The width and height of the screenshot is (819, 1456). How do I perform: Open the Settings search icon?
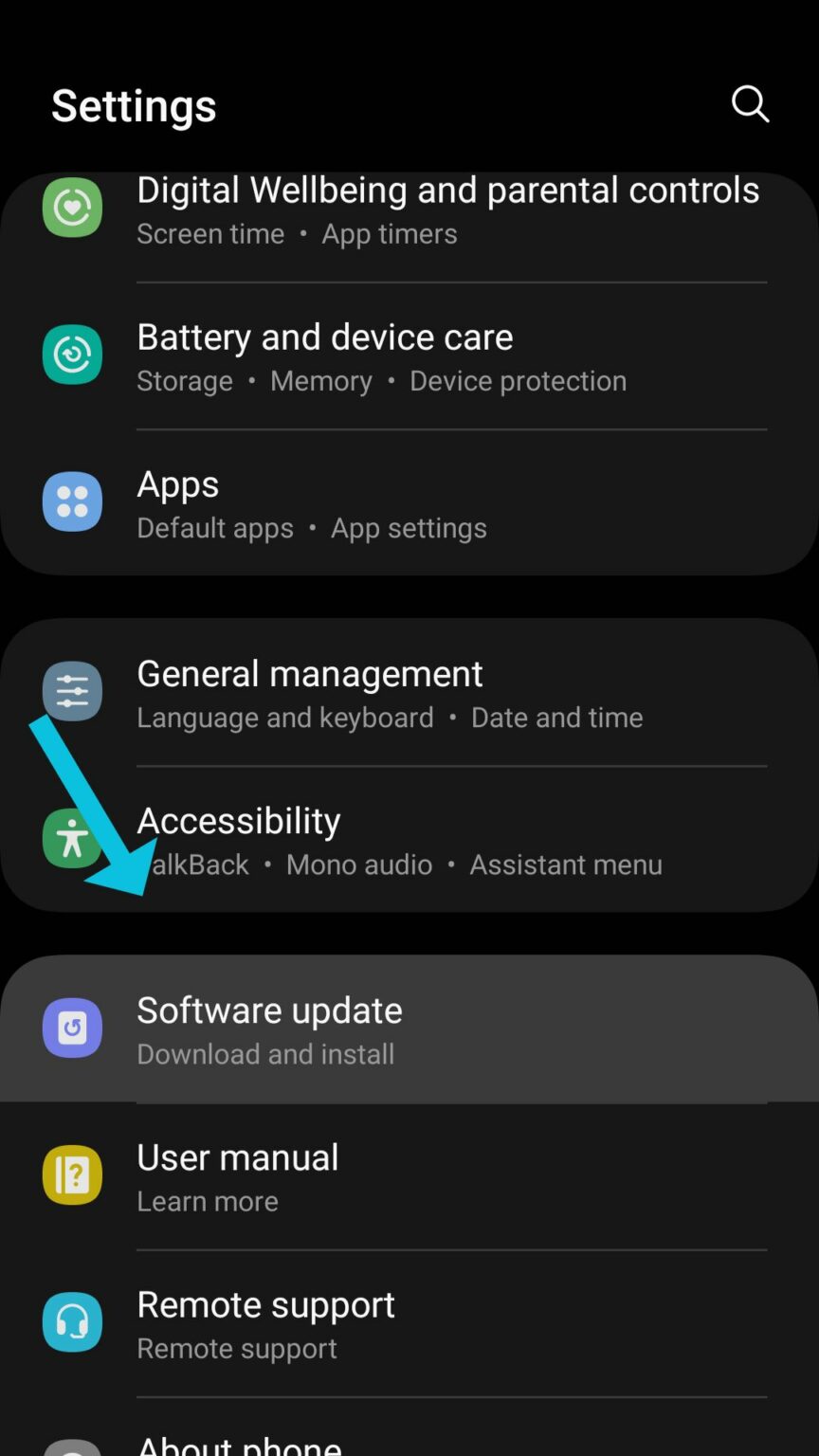750,104
